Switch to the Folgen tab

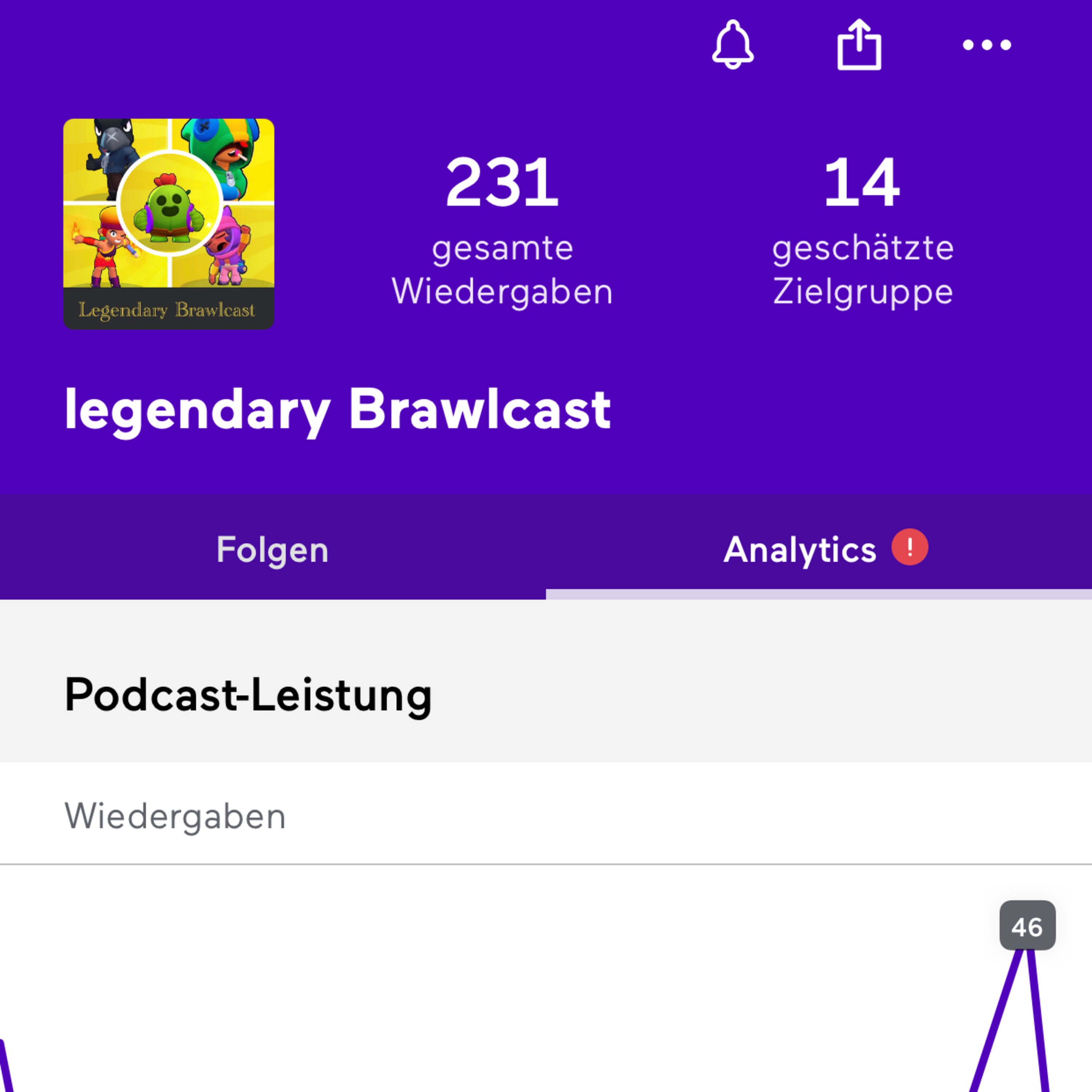[272, 549]
